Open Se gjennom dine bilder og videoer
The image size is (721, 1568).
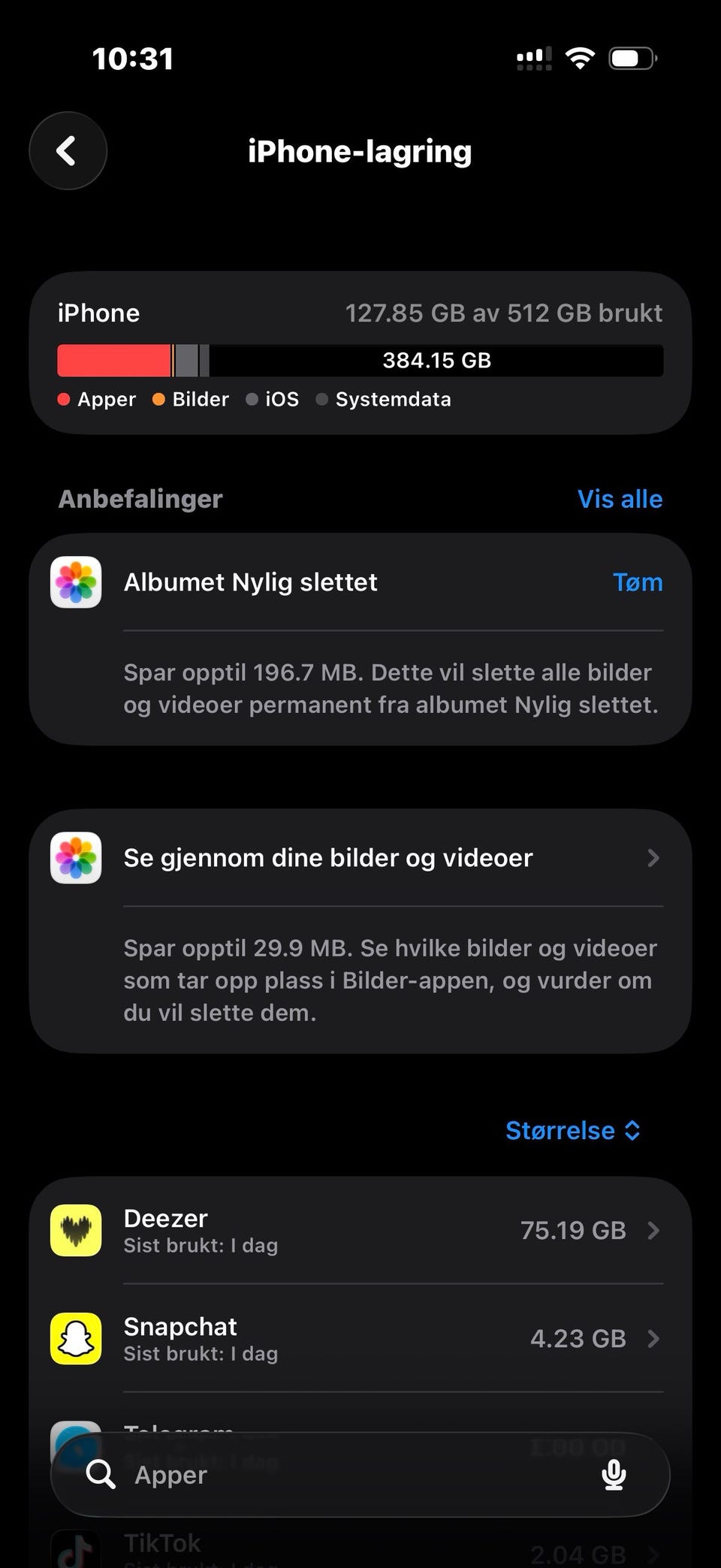click(360, 858)
